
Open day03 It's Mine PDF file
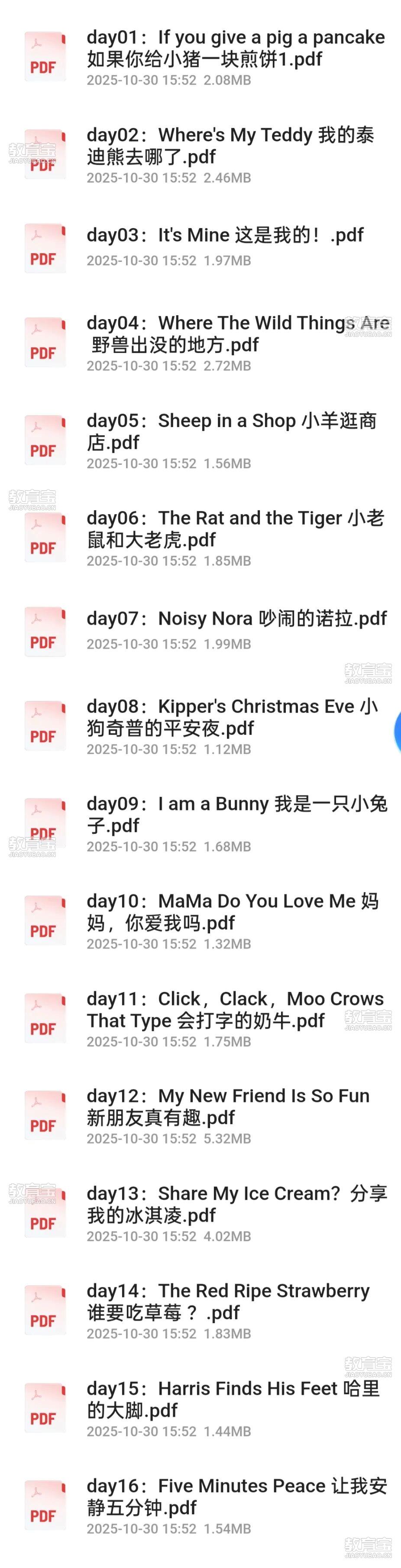pyautogui.click(x=225, y=235)
